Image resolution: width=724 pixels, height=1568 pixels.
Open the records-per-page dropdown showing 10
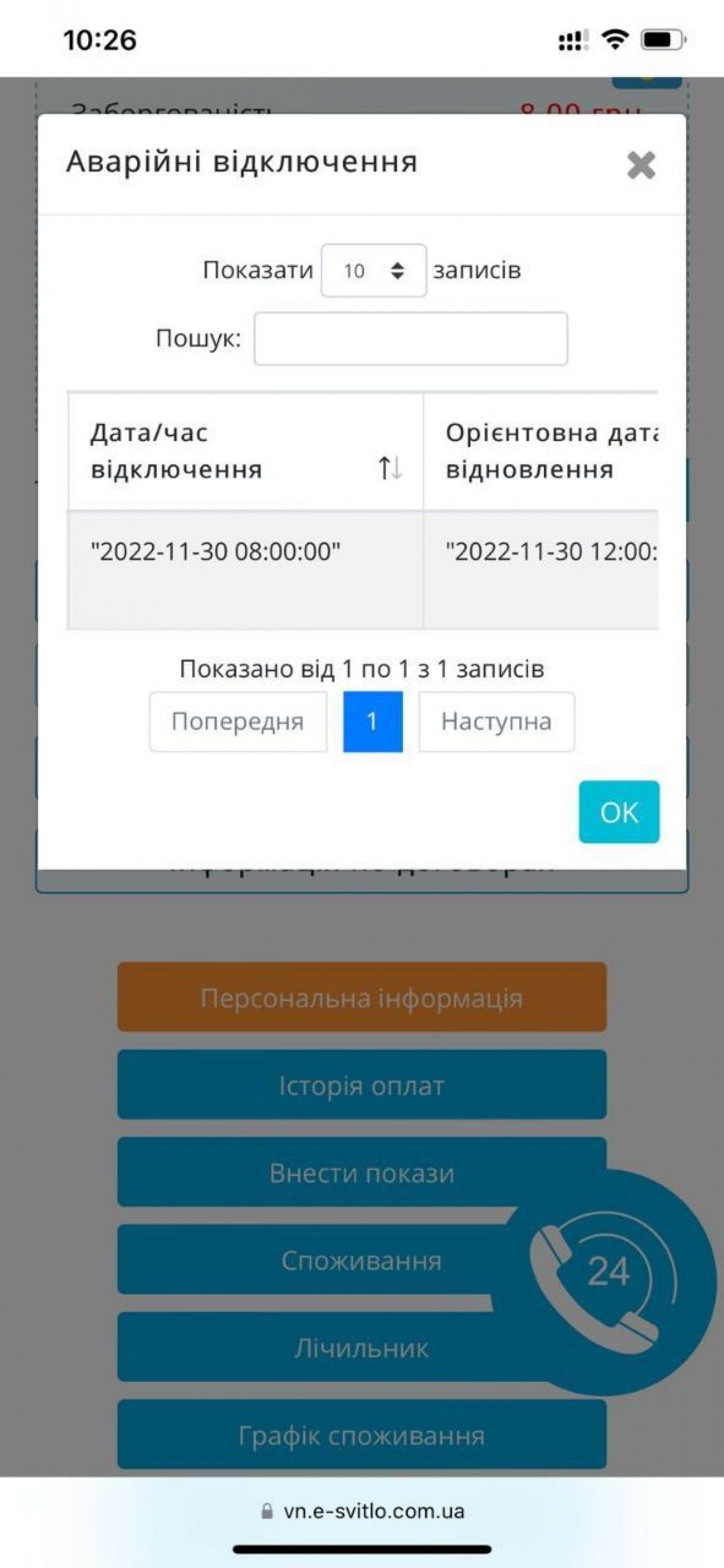373,270
